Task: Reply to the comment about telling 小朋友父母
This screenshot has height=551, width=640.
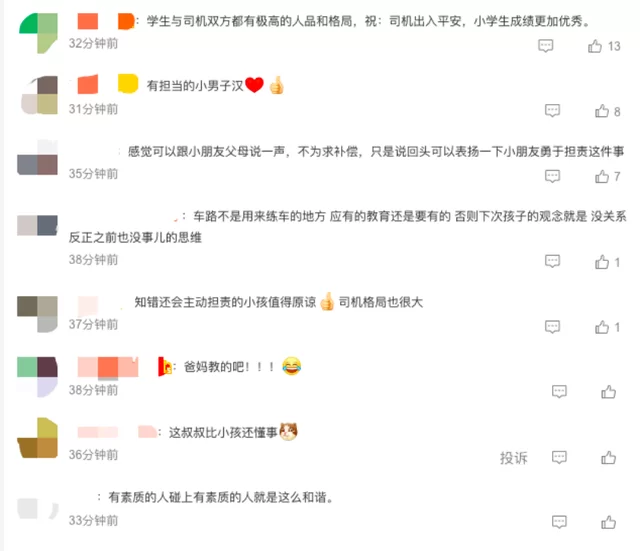Action: click(552, 176)
